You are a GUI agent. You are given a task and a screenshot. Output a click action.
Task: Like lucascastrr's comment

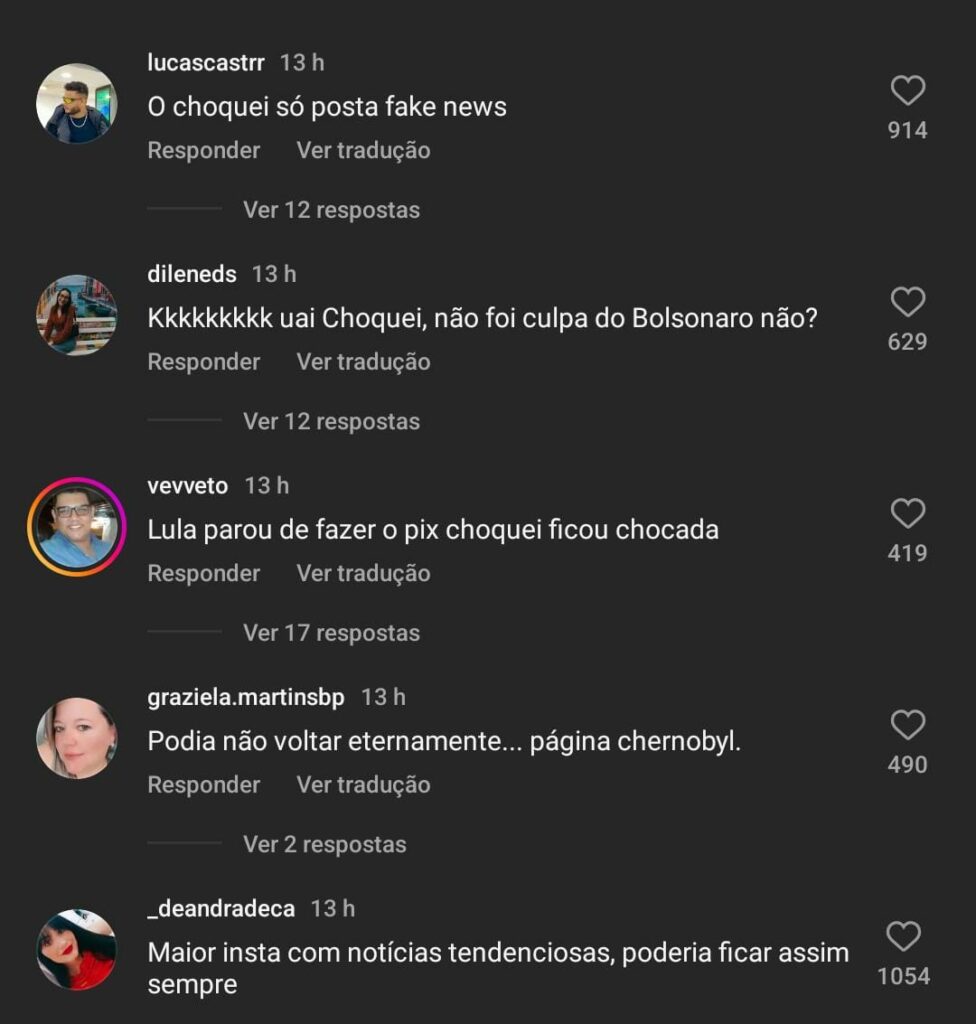coord(907,92)
